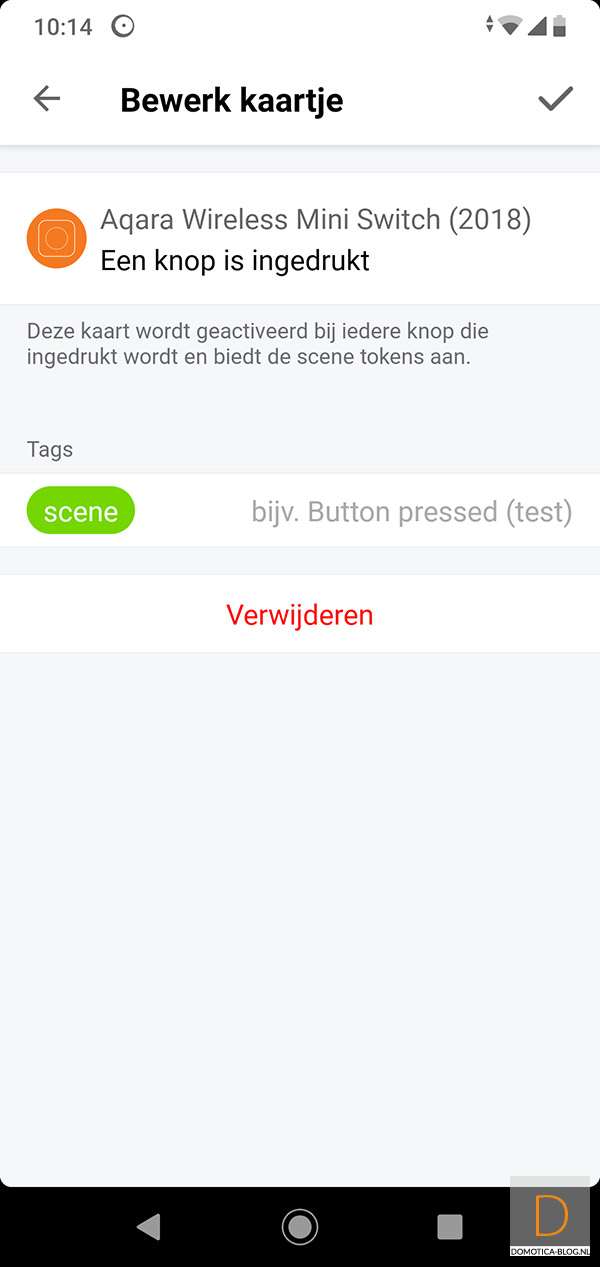Open the Aqara Wireless Mini Switch card
Screen dimensions: 600x1267
click(300, 239)
